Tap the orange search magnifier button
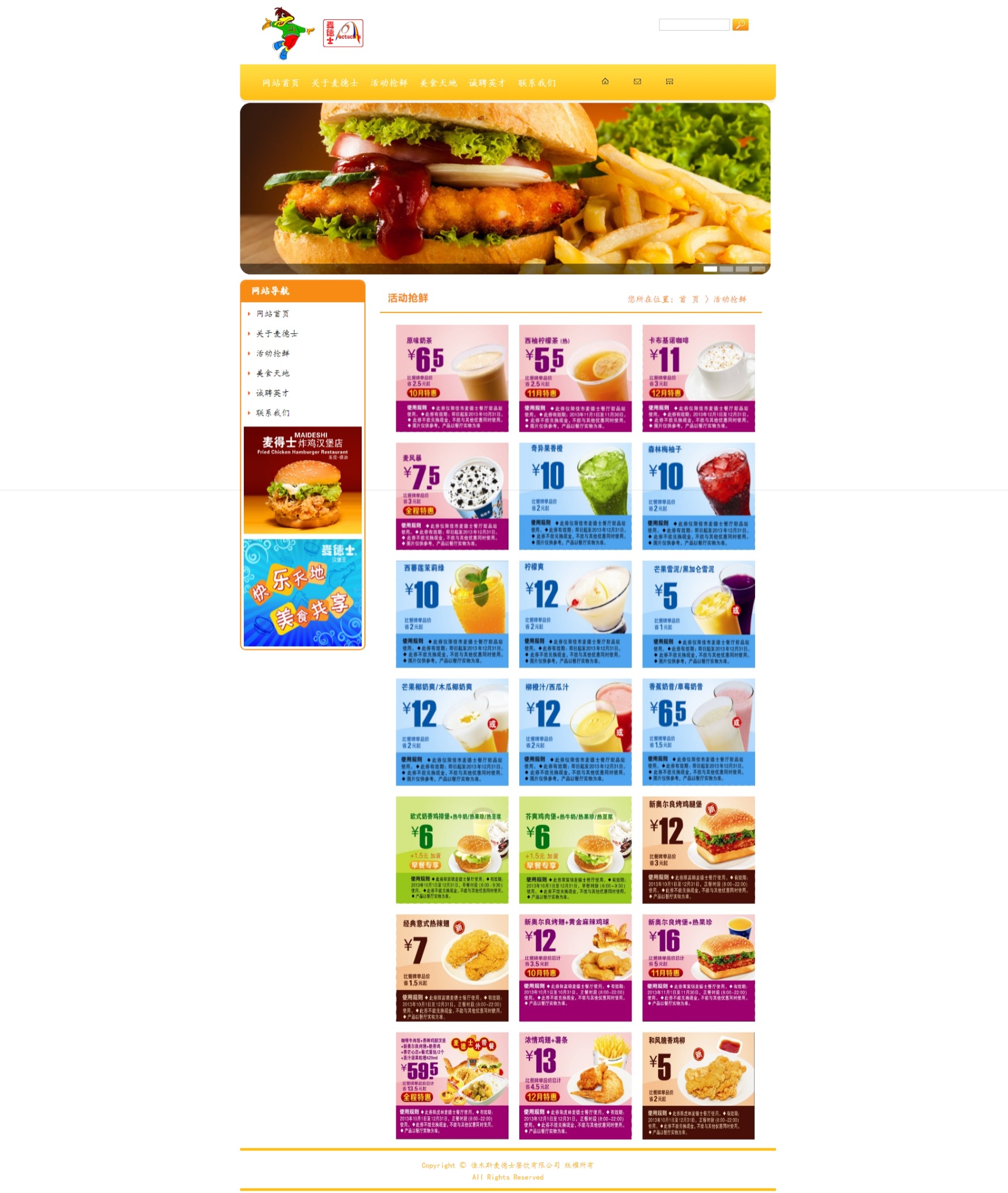The width and height of the screenshot is (1008, 1193). point(740,24)
